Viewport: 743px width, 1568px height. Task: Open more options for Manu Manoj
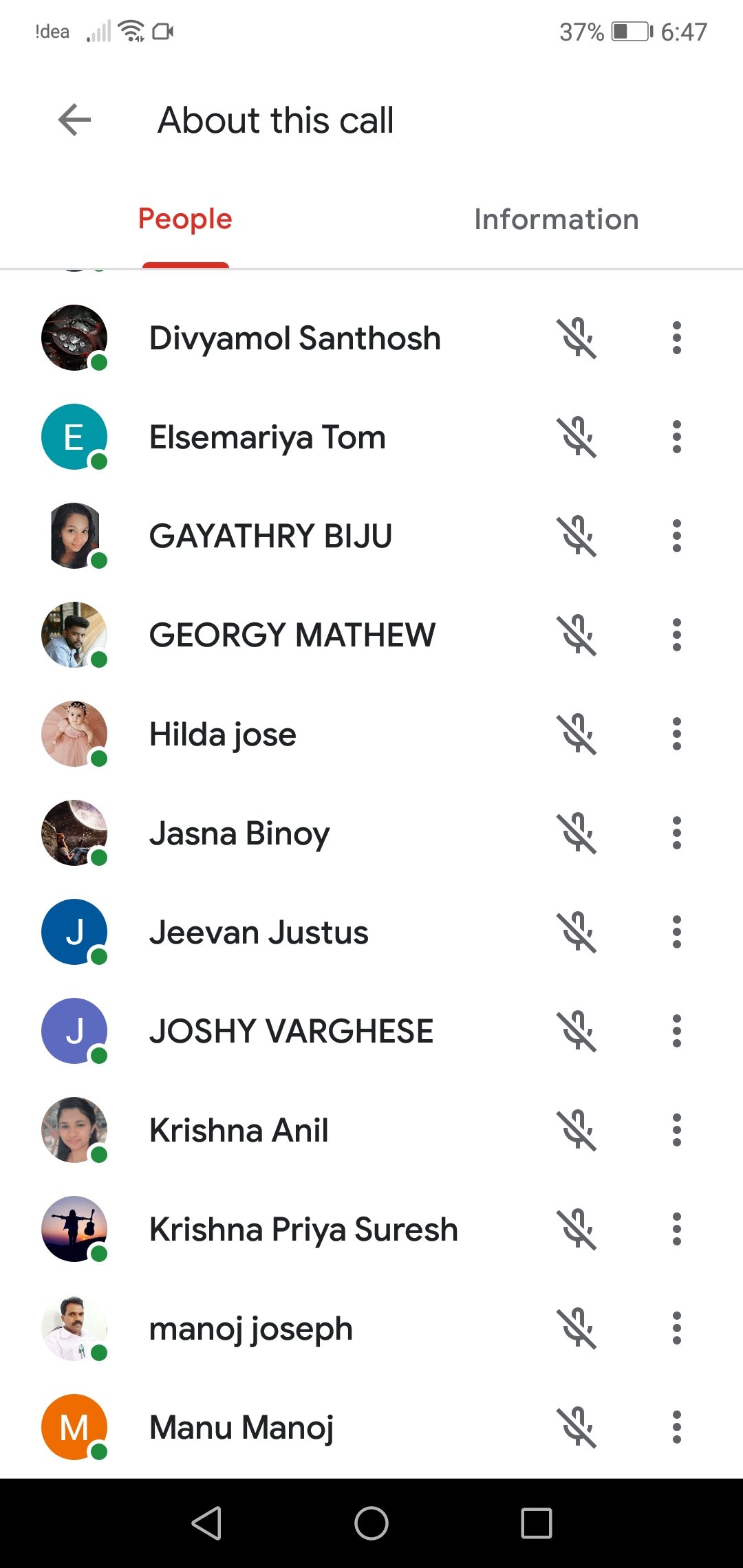click(677, 1427)
